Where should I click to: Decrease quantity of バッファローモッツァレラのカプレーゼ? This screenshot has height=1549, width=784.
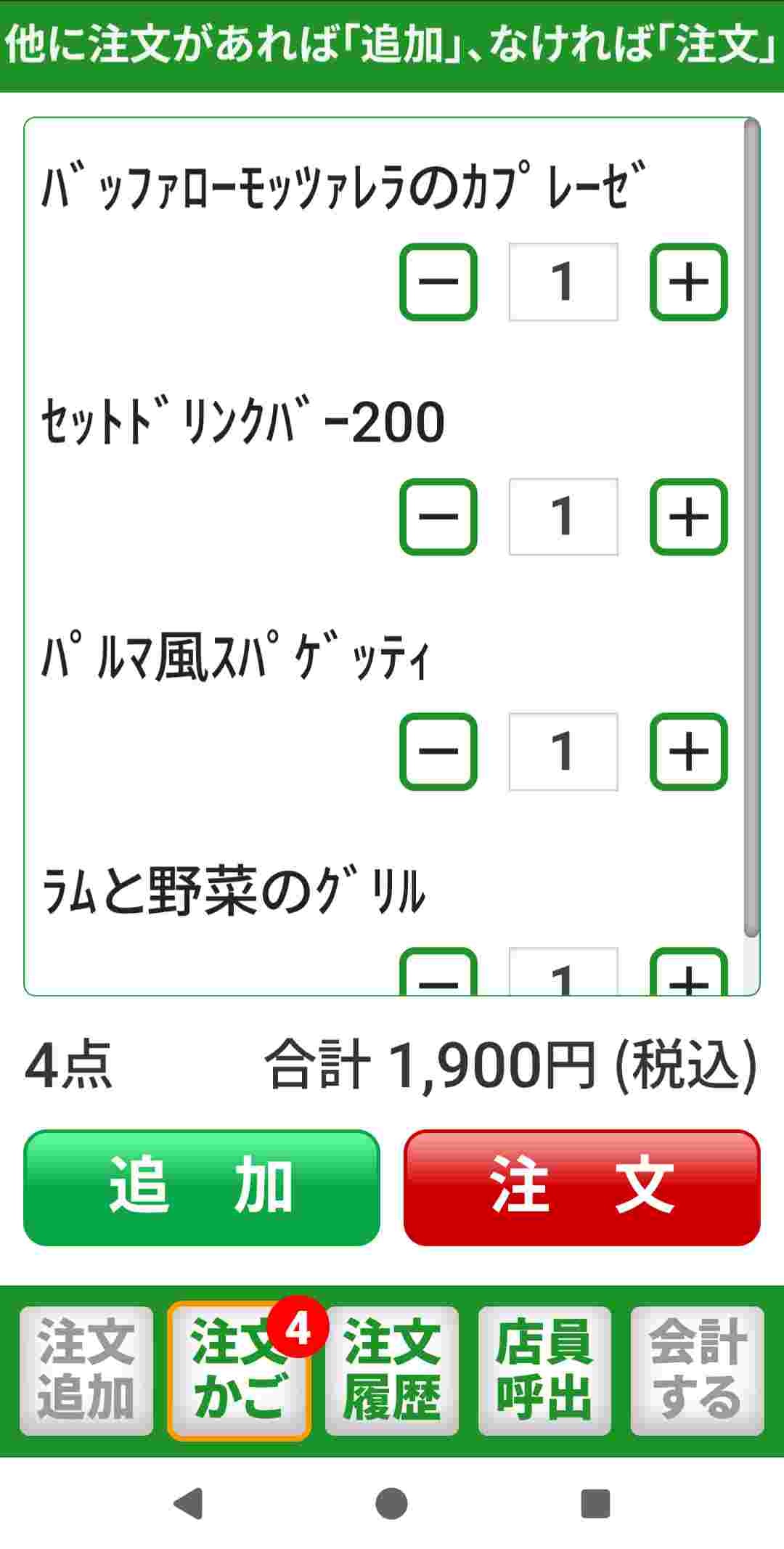[x=438, y=282]
